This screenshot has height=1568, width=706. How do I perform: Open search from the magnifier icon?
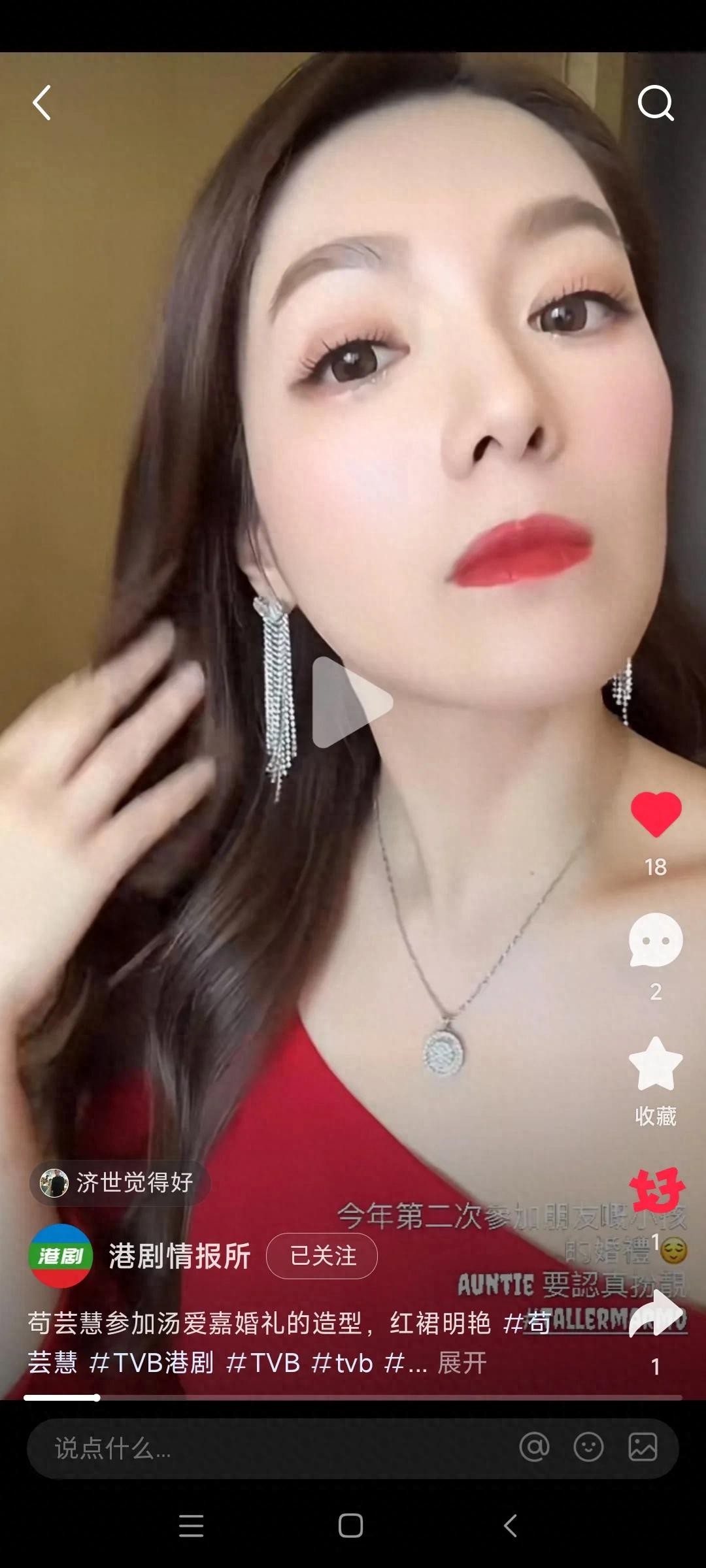[656, 103]
